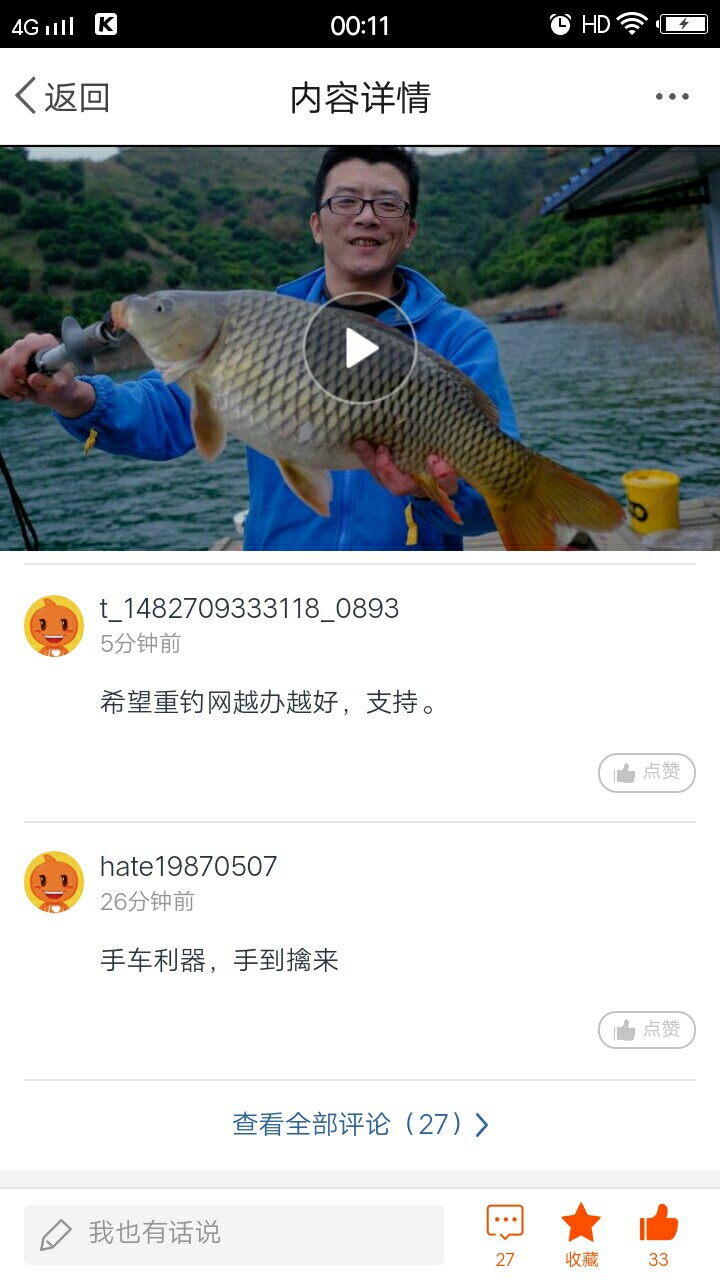Viewport: 720px width, 1280px height.
Task: Give a thumbs-up with 33 likes
Action: point(658,1232)
